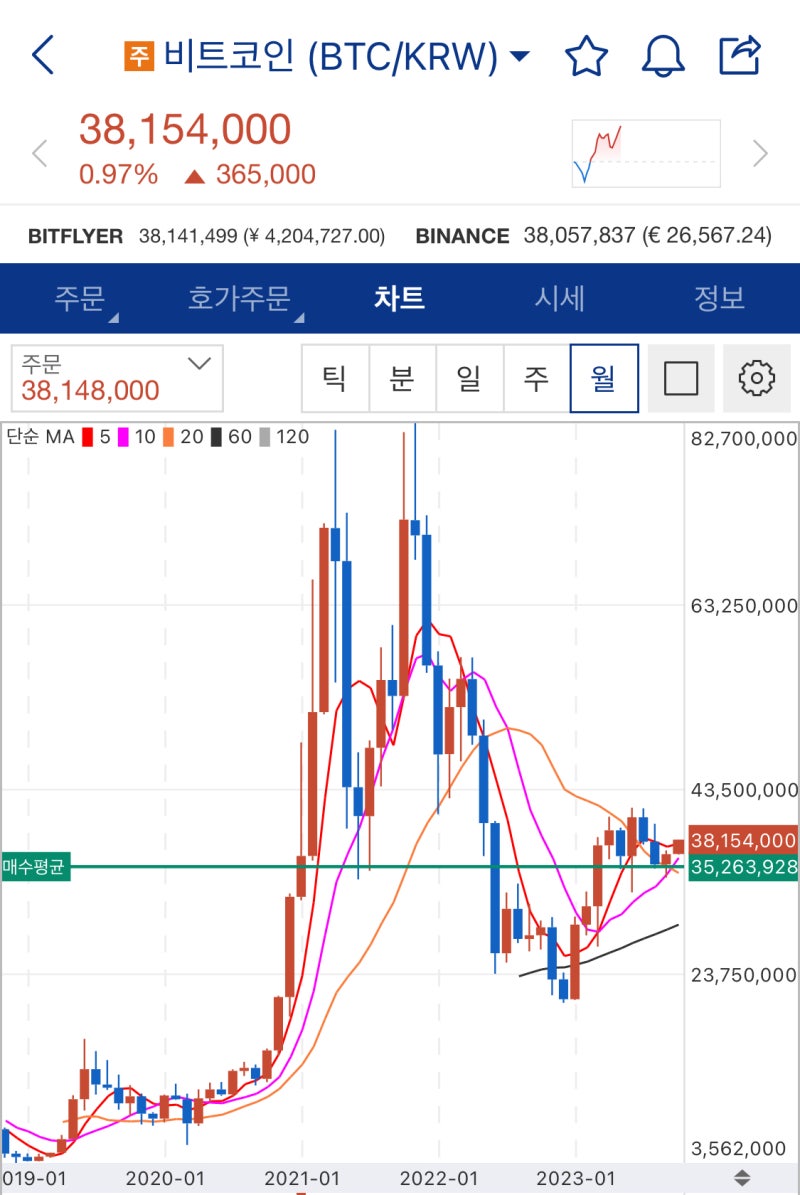This screenshot has height=1195, width=800.
Task: Select the 일 daily timeframe button
Action: coord(470,378)
